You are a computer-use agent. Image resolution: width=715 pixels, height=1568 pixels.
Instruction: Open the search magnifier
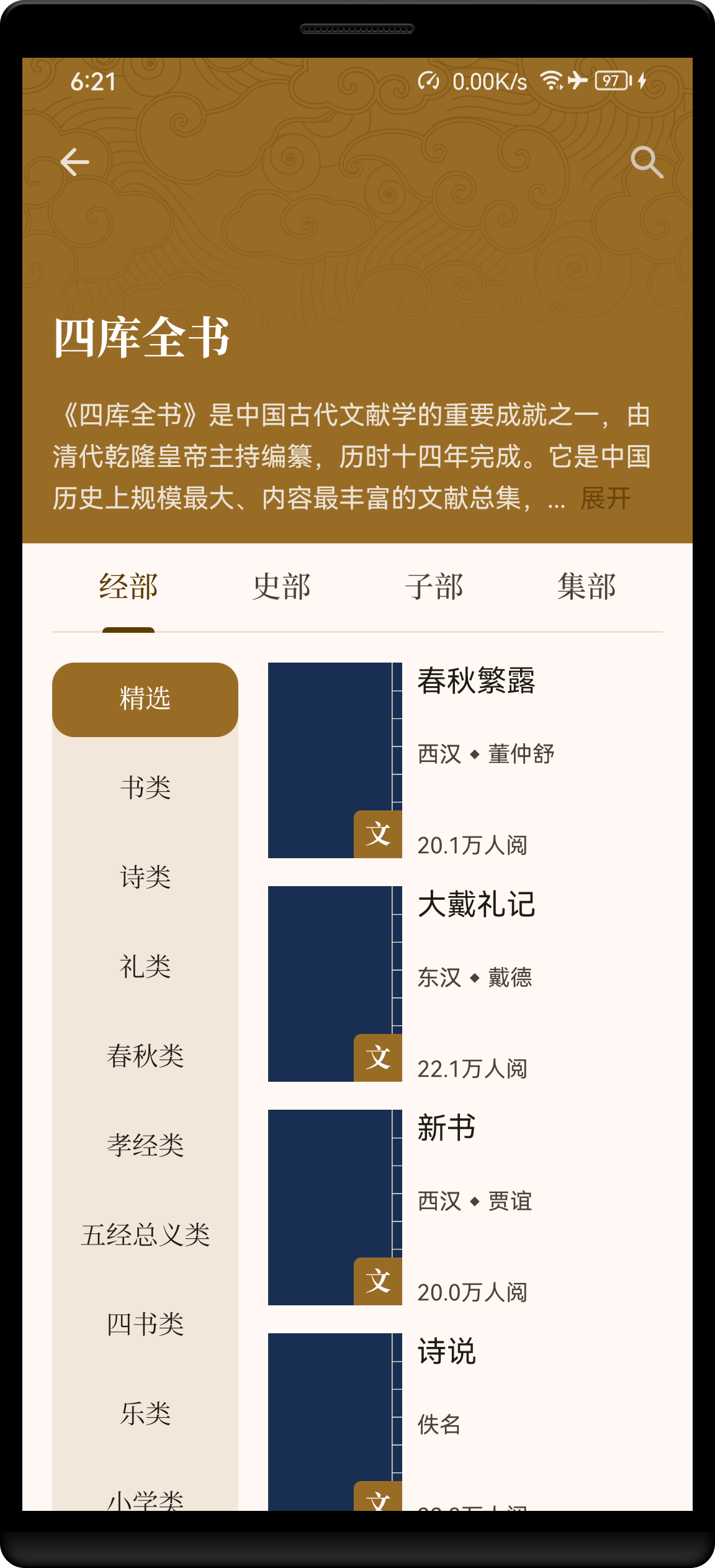[x=646, y=163]
